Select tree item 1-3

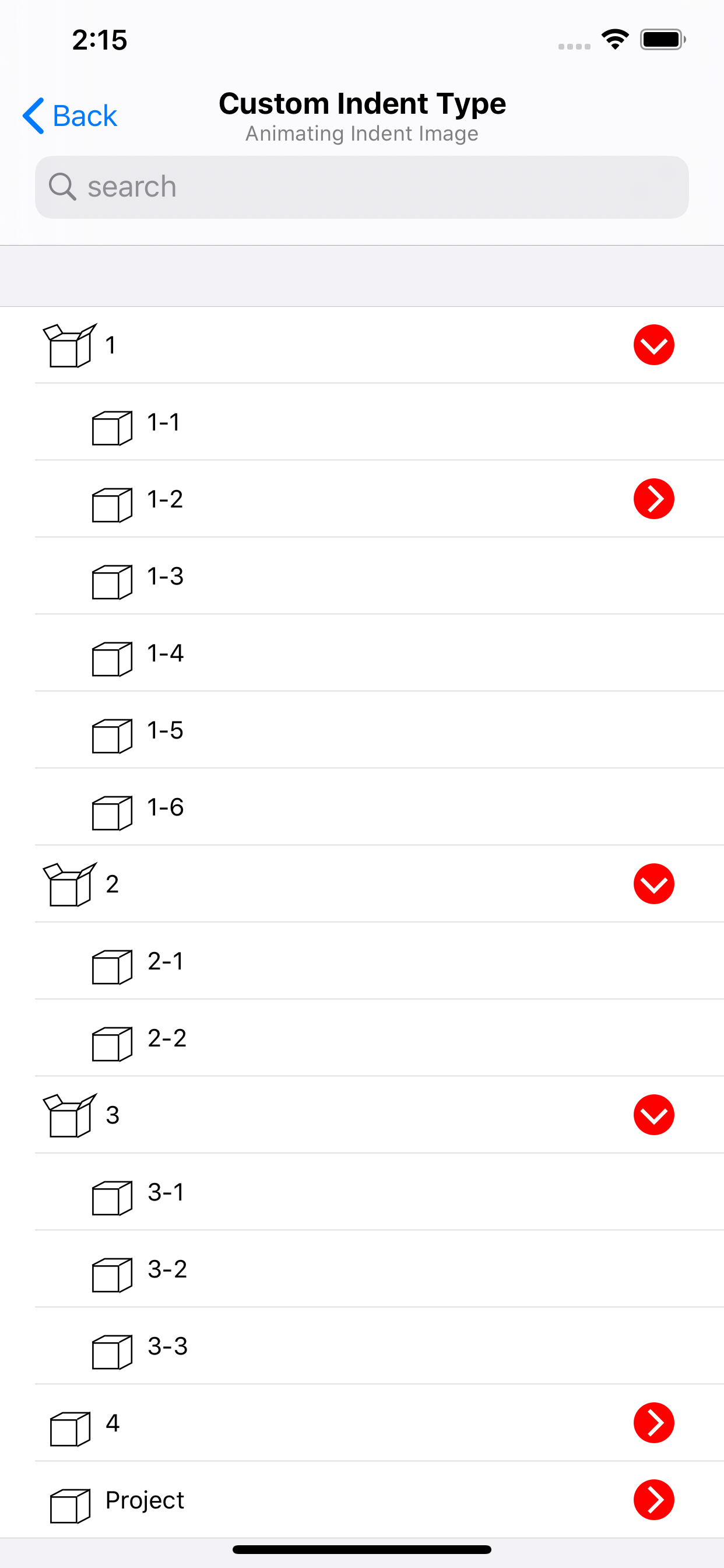click(166, 576)
